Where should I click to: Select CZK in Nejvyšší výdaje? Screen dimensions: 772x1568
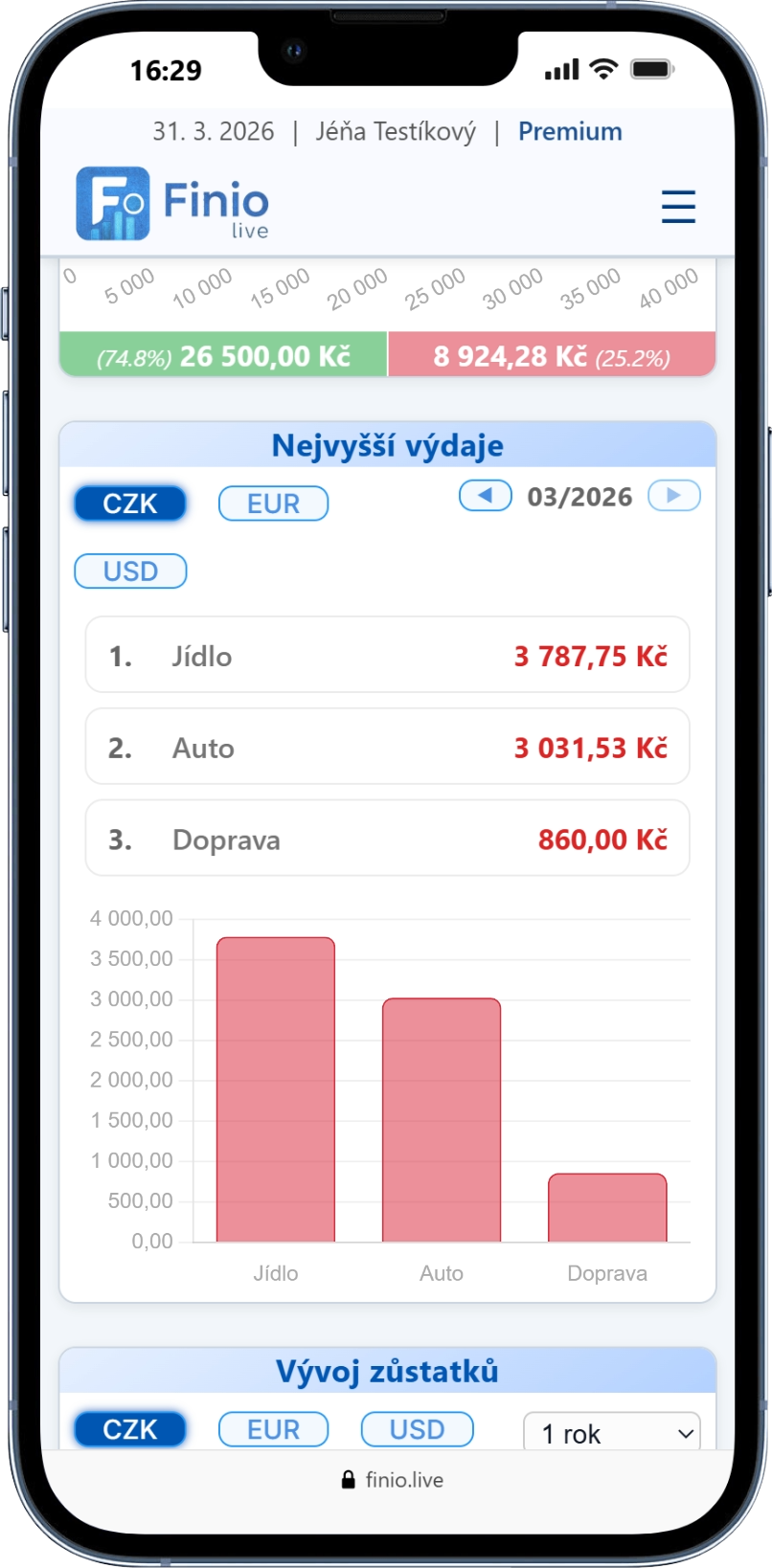pos(130,504)
